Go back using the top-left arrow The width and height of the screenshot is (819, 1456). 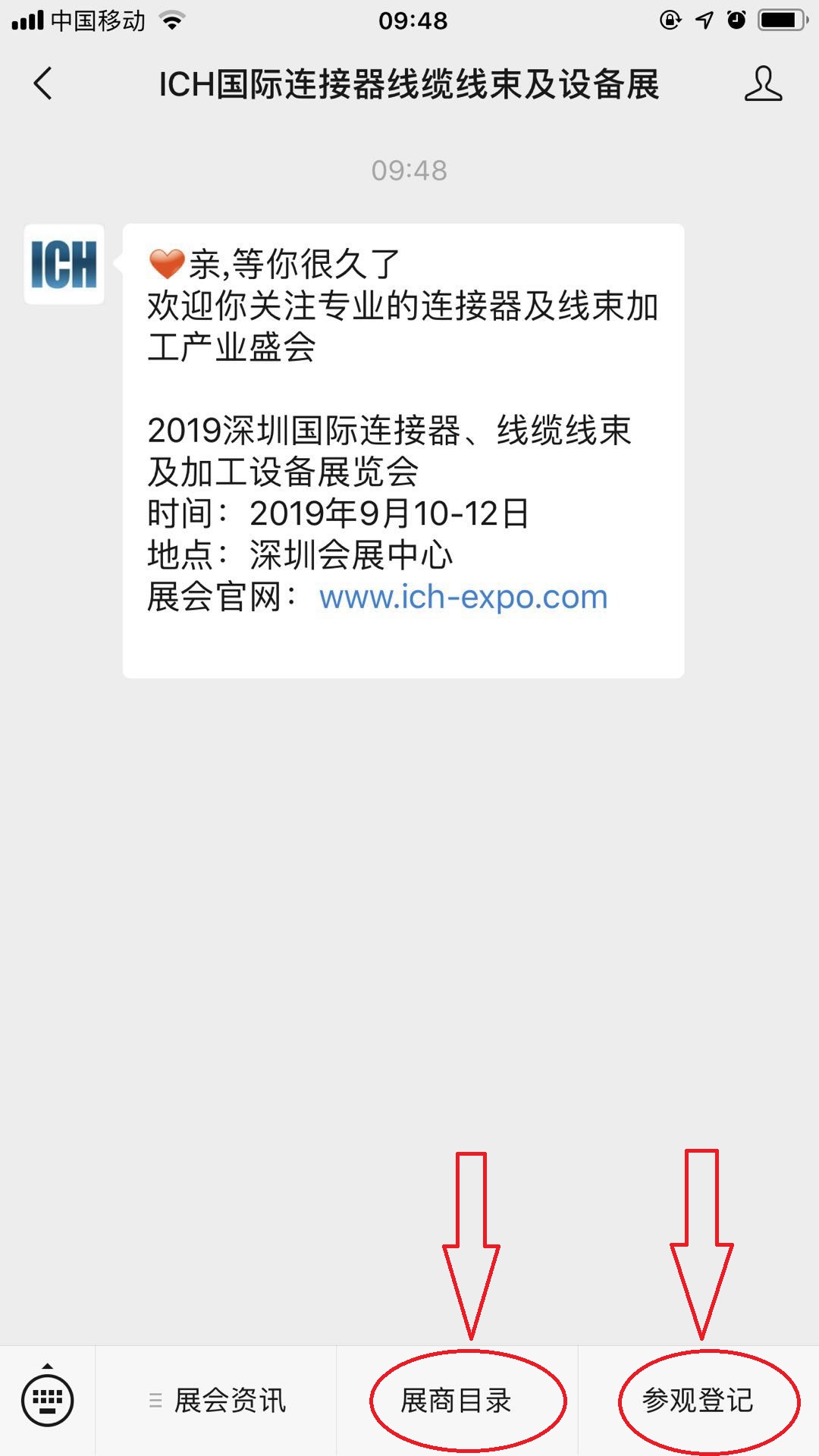(43, 83)
